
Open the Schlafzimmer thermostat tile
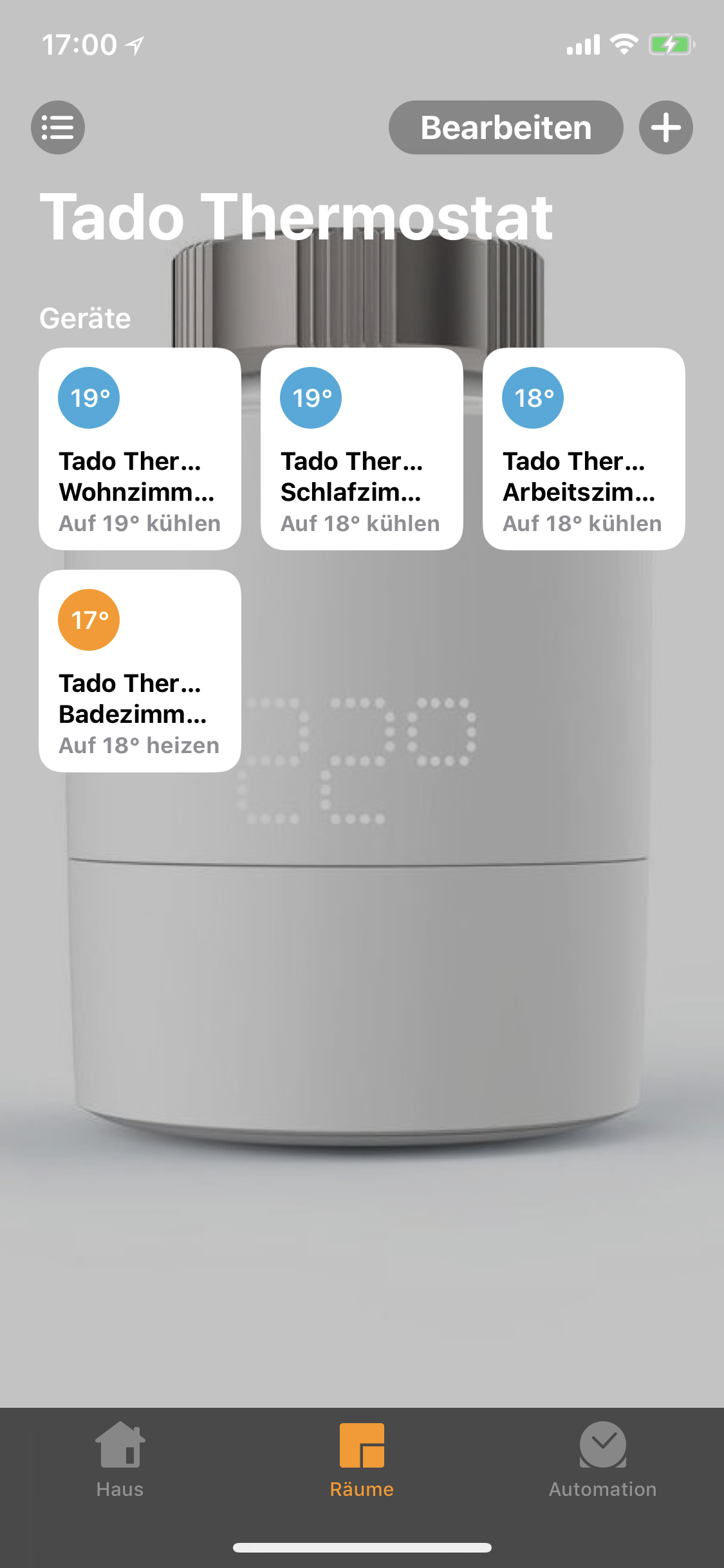pos(362,449)
